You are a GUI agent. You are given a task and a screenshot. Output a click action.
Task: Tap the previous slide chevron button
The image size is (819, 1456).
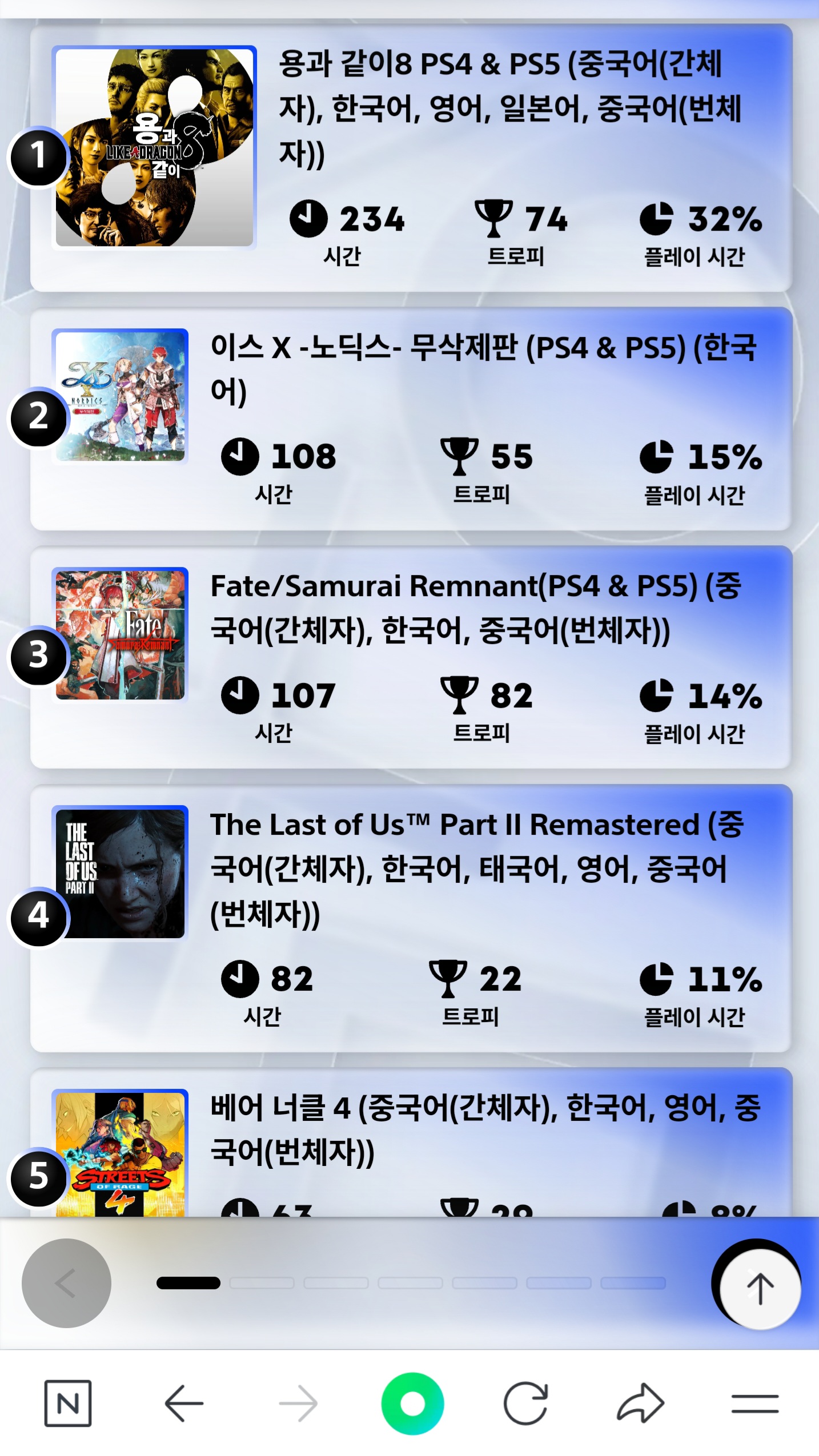point(66,1283)
